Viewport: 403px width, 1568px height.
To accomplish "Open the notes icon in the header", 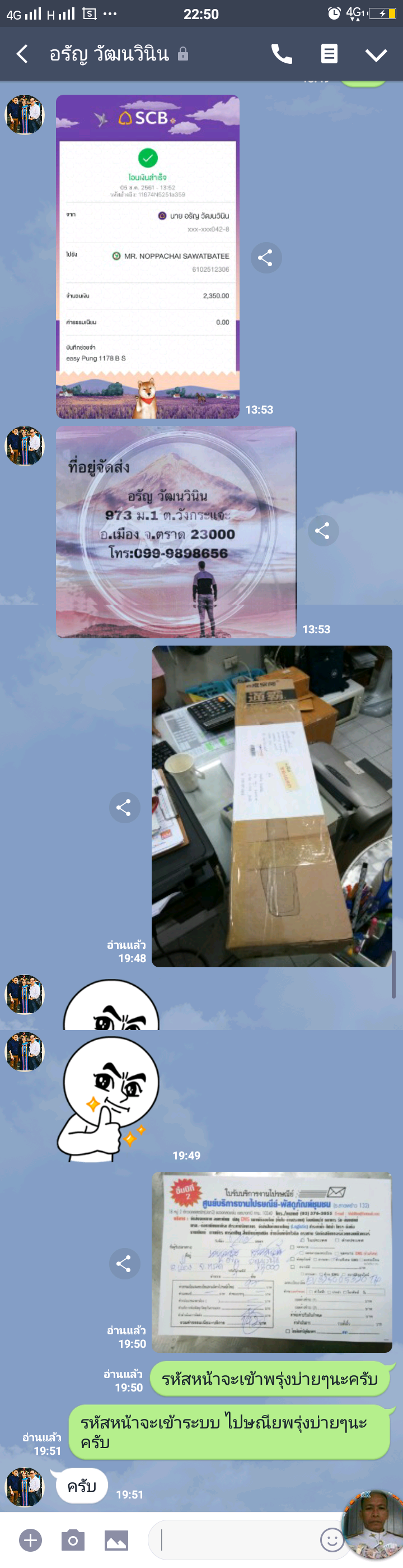I will click(x=329, y=54).
